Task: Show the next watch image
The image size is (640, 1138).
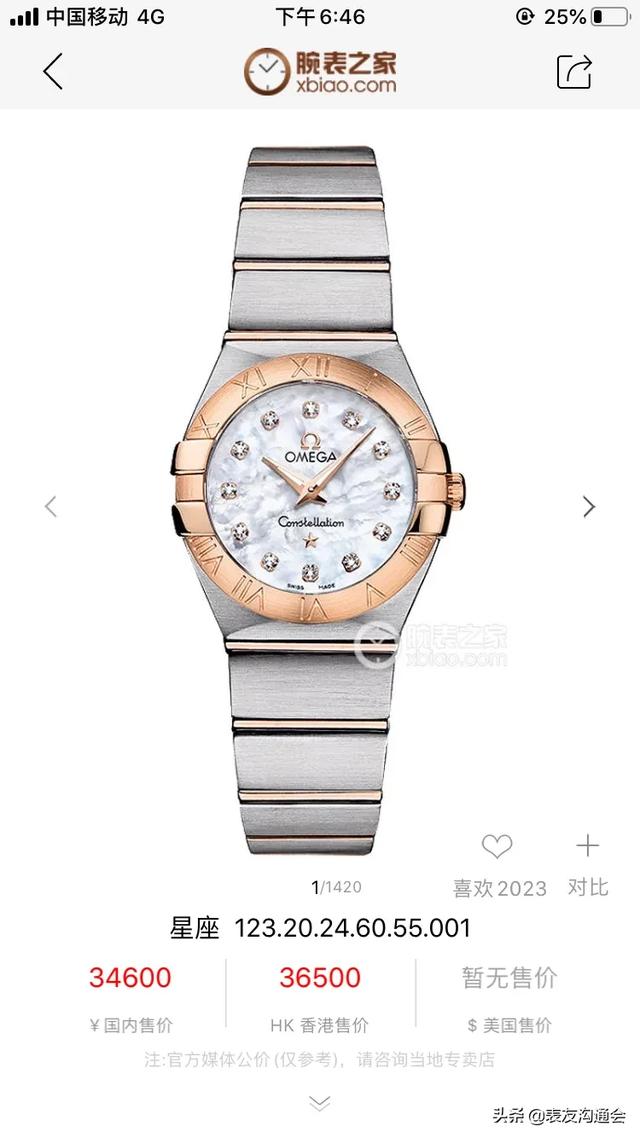Action: [x=589, y=506]
